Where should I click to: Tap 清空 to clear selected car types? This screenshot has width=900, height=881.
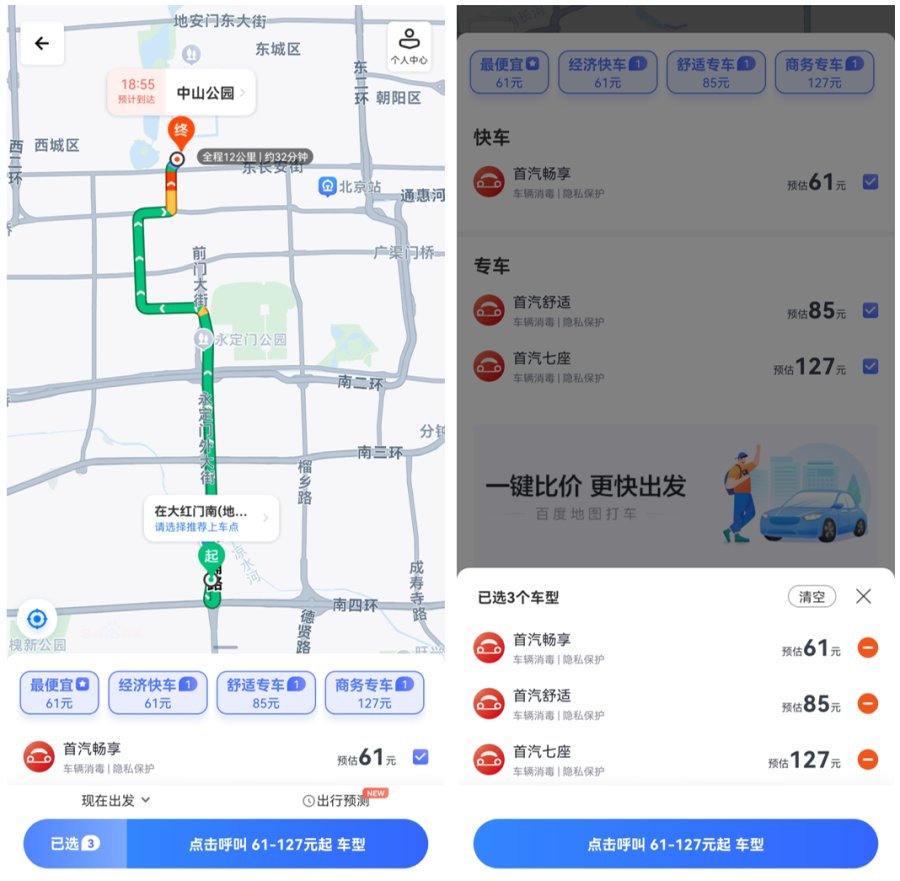pos(811,597)
